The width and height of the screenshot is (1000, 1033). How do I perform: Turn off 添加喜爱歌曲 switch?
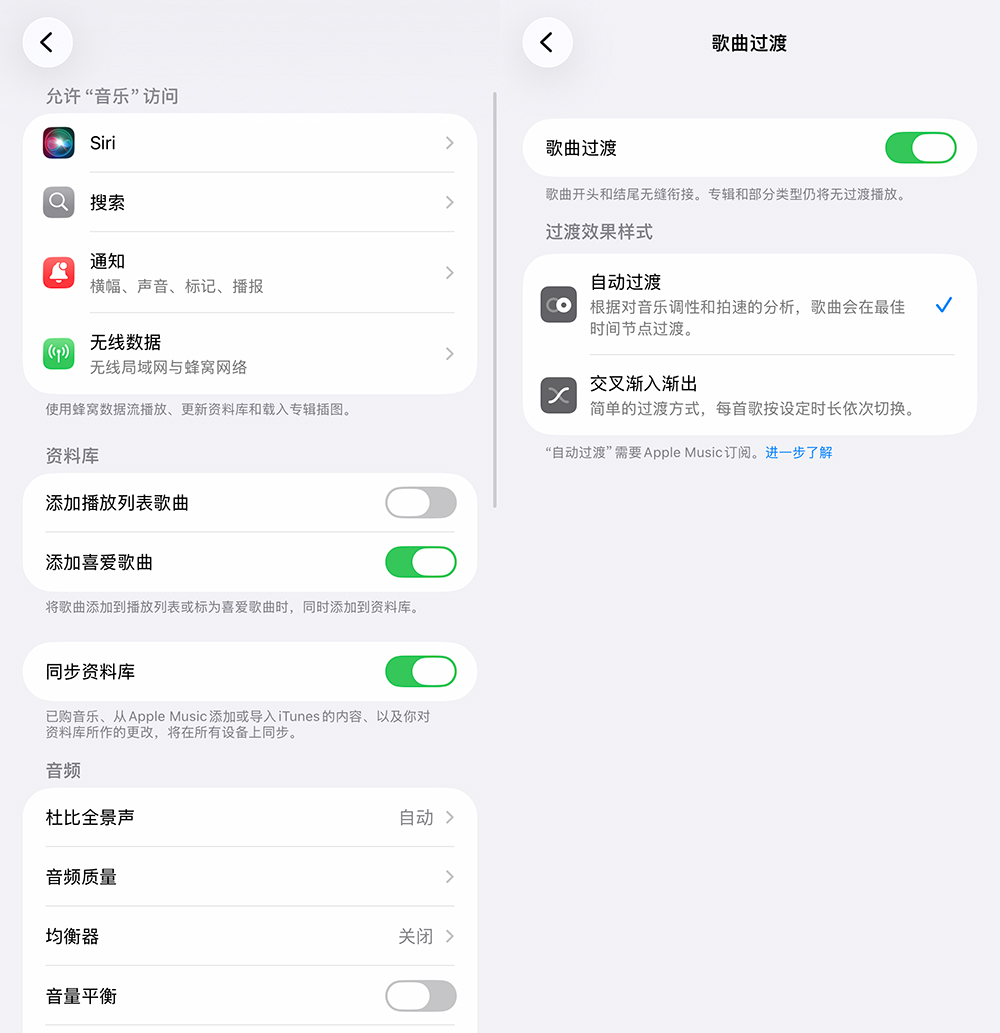click(420, 562)
